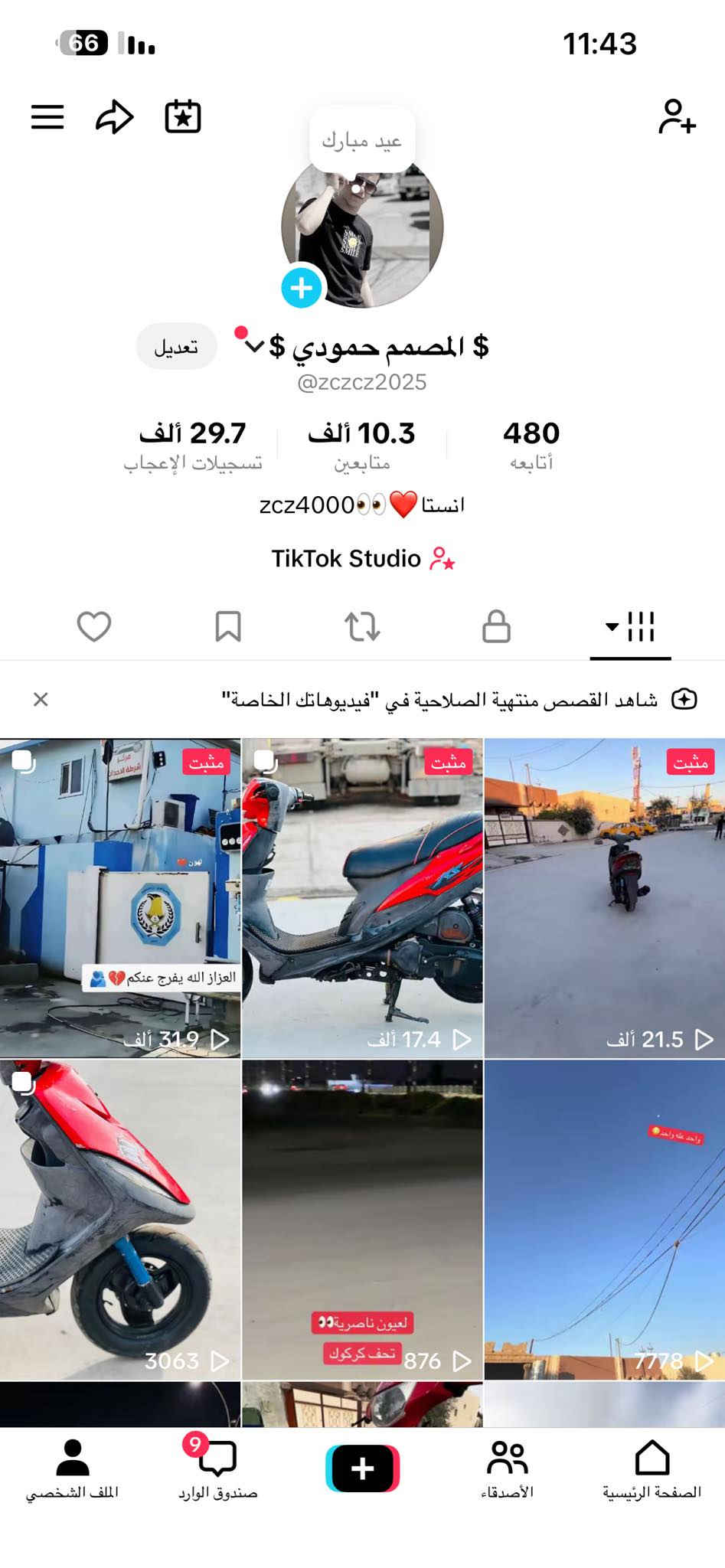The height and width of the screenshot is (1568, 725).
Task: Add a new profile photo story
Action: 302,288
